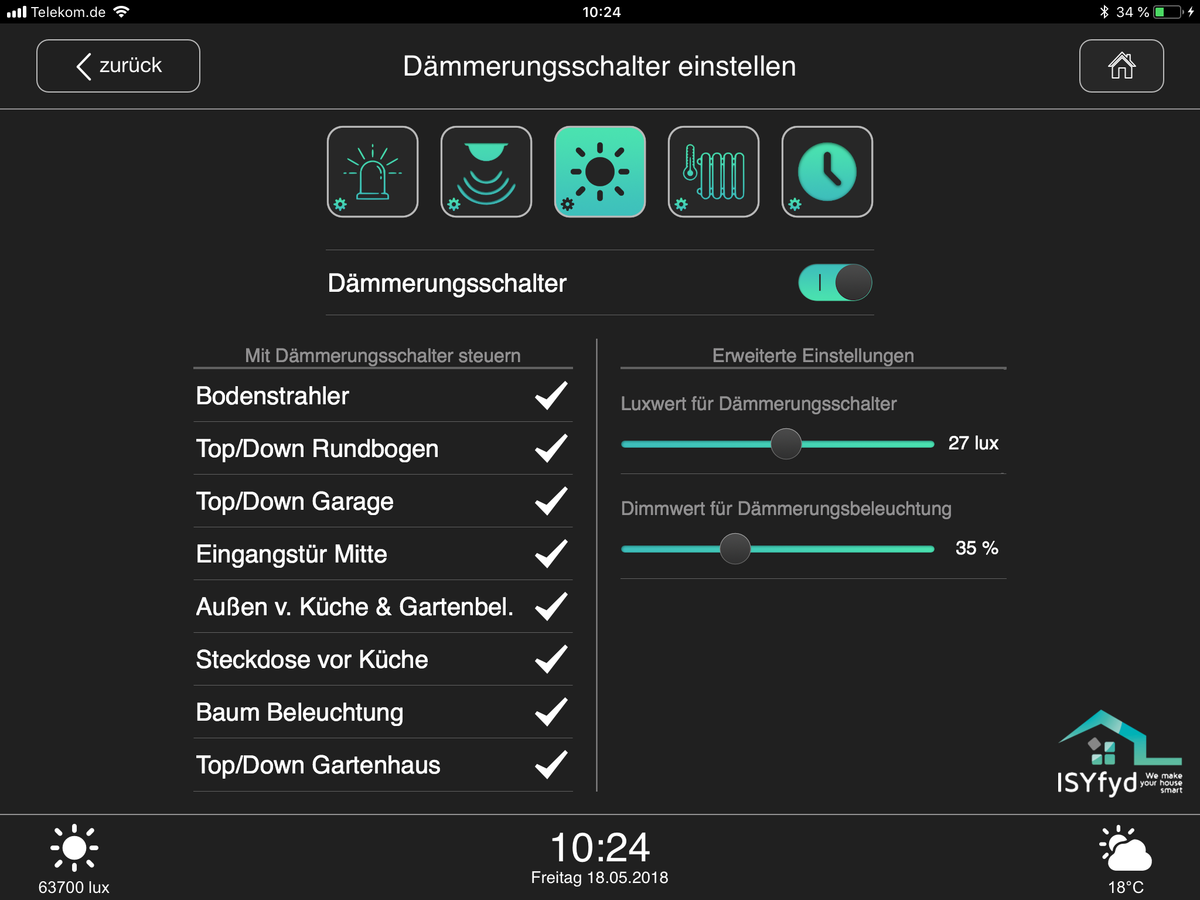Image resolution: width=1200 pixels, height=900 pixels.
Task: Select the sun twilight switch settings tab
Action: [599, 172]
